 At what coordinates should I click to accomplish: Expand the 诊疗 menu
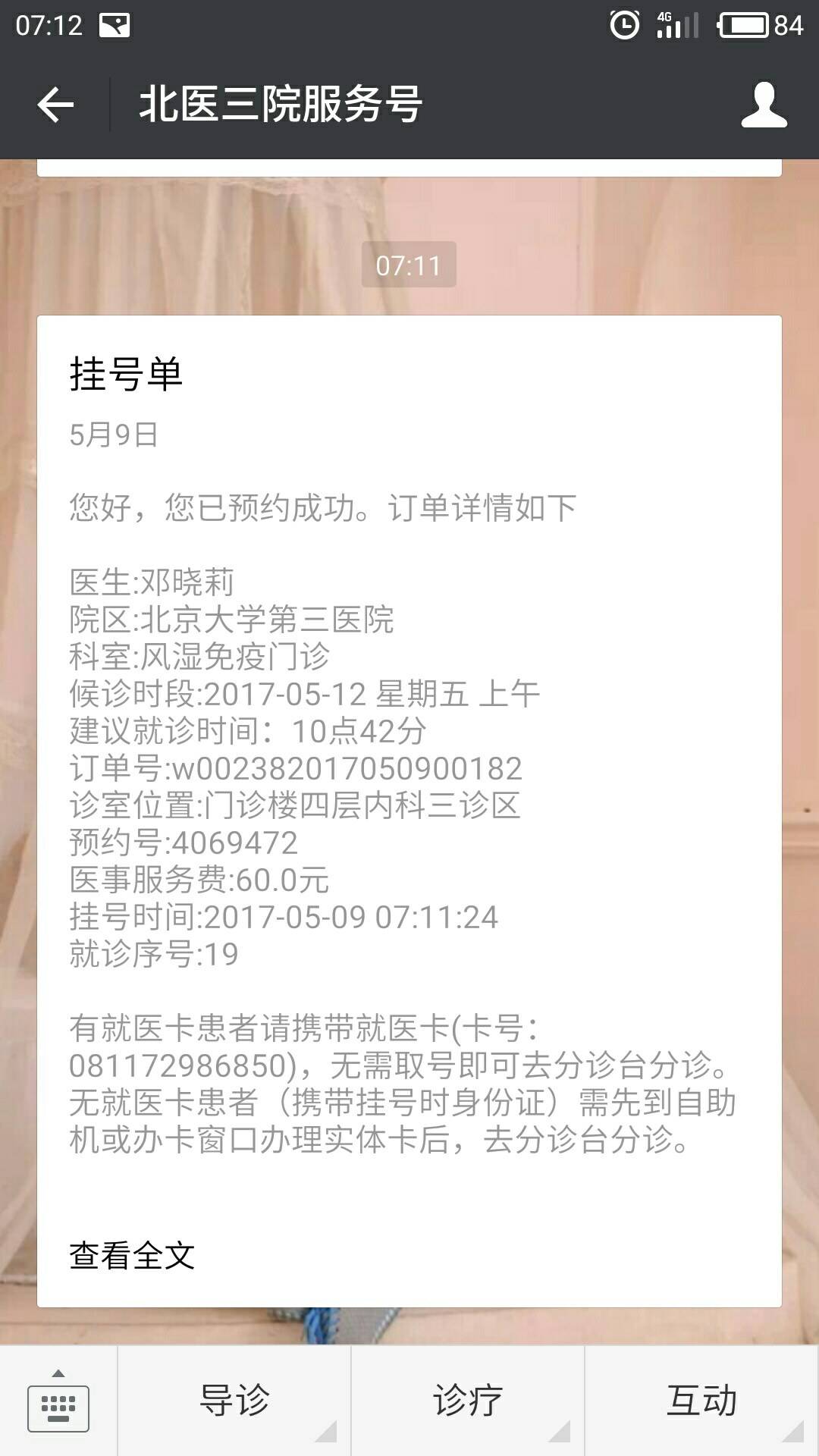[468, 1401]
